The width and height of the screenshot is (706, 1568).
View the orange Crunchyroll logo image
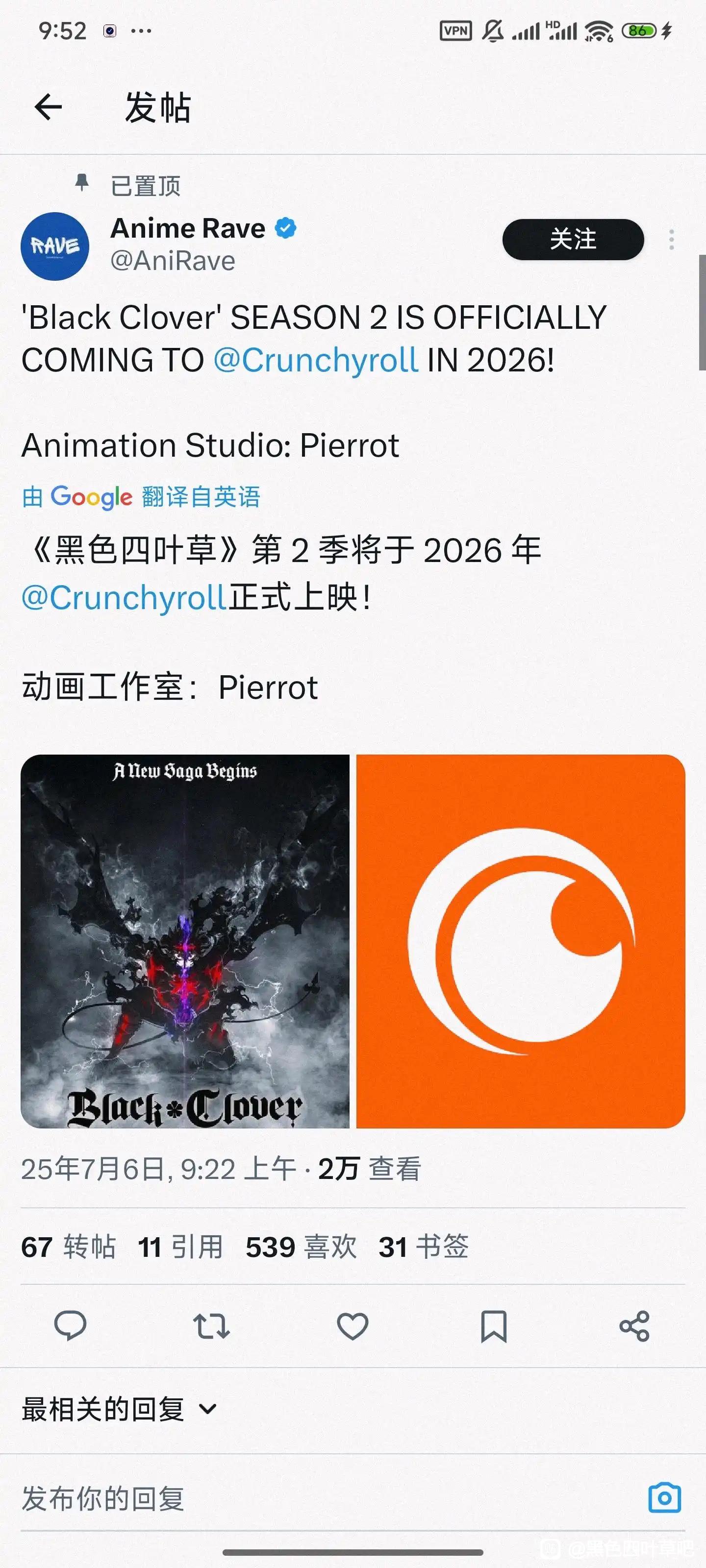(x=521, y=941)
